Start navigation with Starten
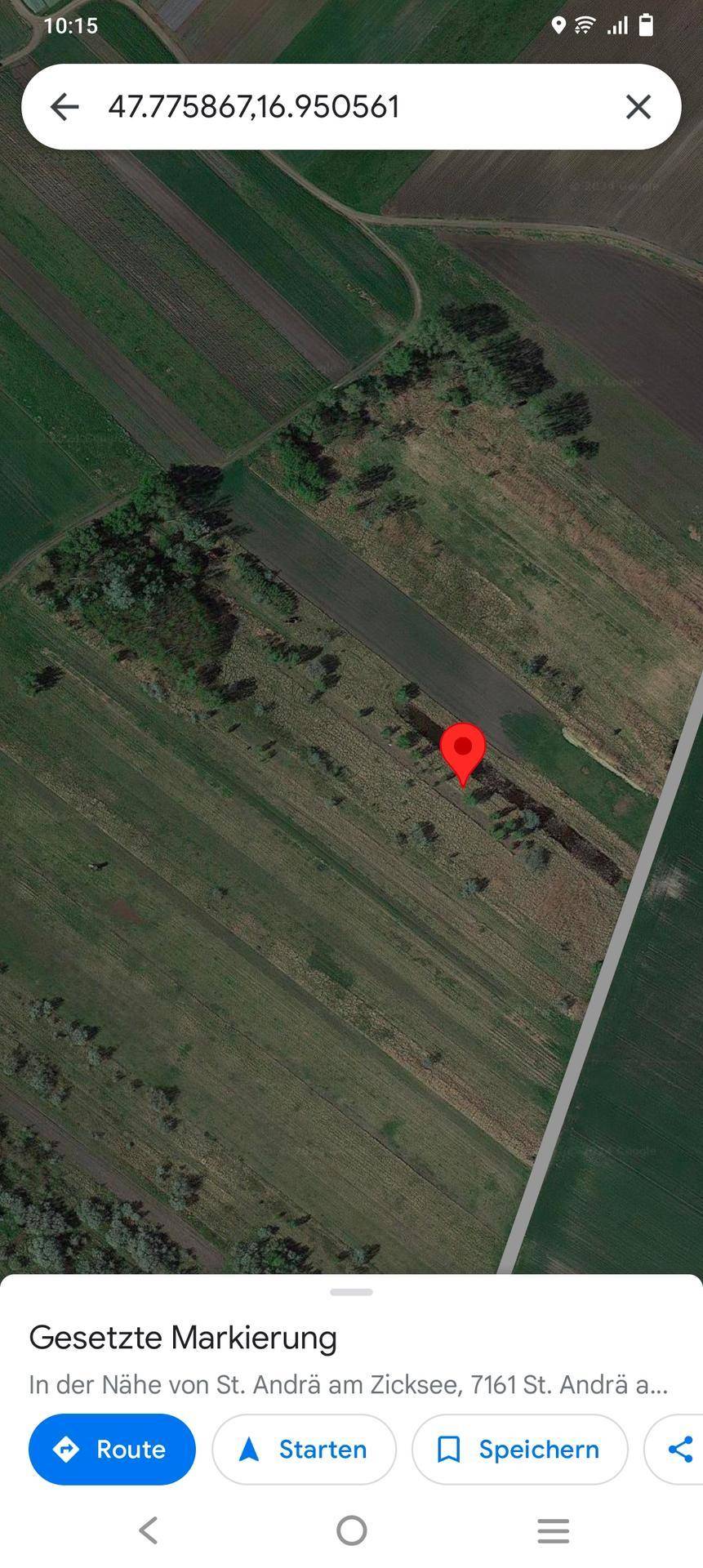Screen dimensions: 703x1568 (x=304, y=1450)
